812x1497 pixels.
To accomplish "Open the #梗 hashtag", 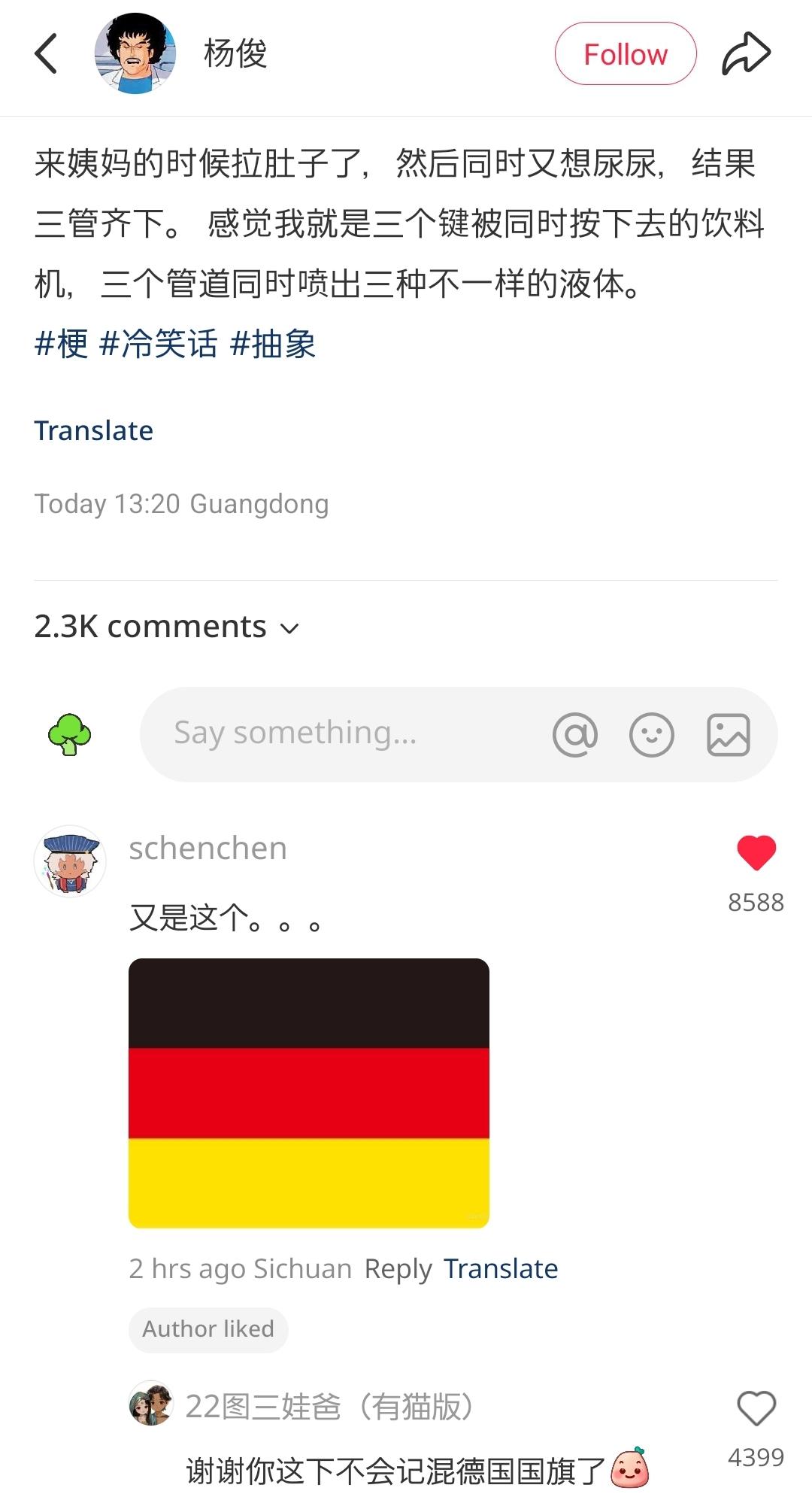I will click(x=62, y=345).
